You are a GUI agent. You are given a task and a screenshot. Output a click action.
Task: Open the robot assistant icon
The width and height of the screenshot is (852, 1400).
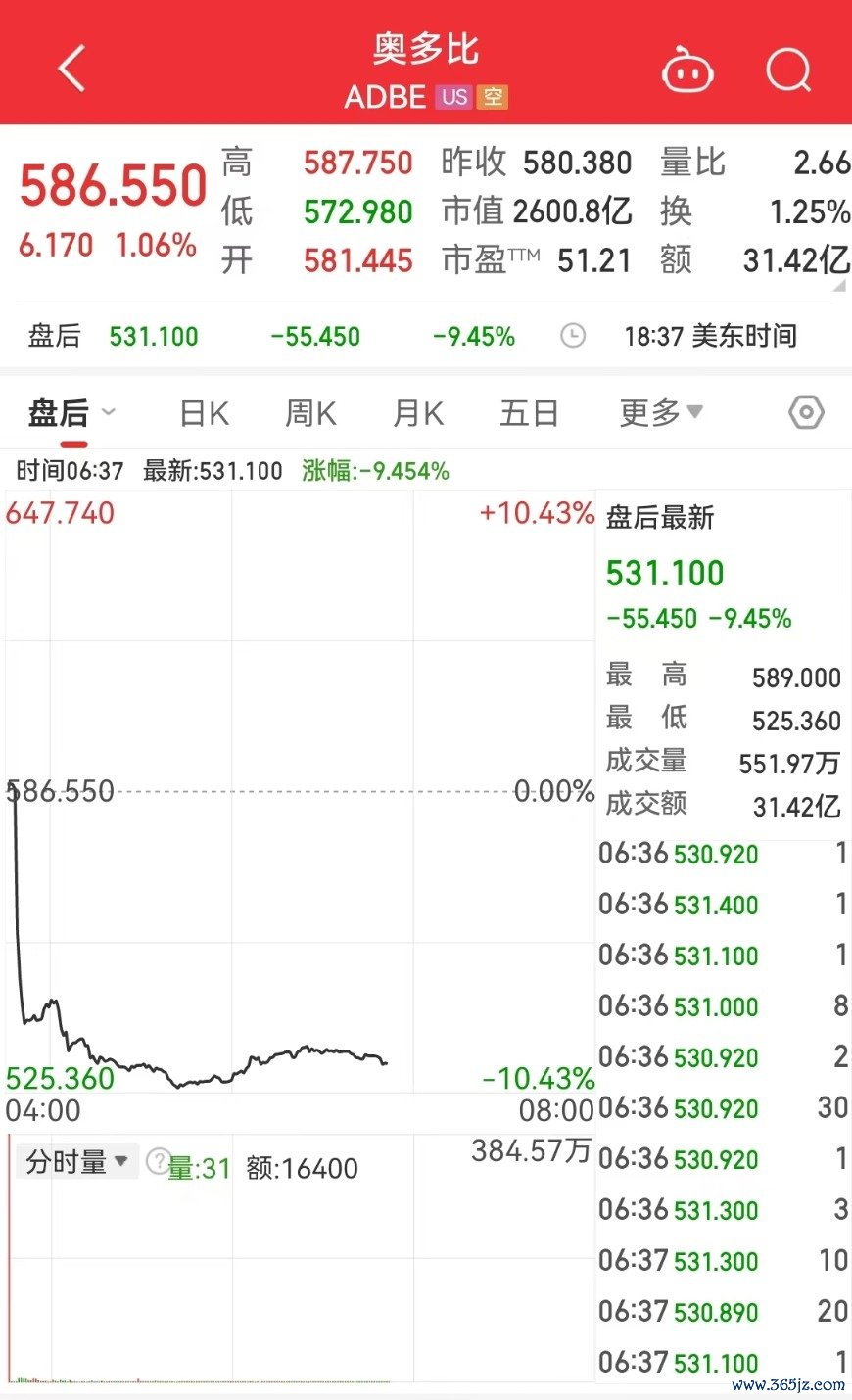tap(687, 70)
